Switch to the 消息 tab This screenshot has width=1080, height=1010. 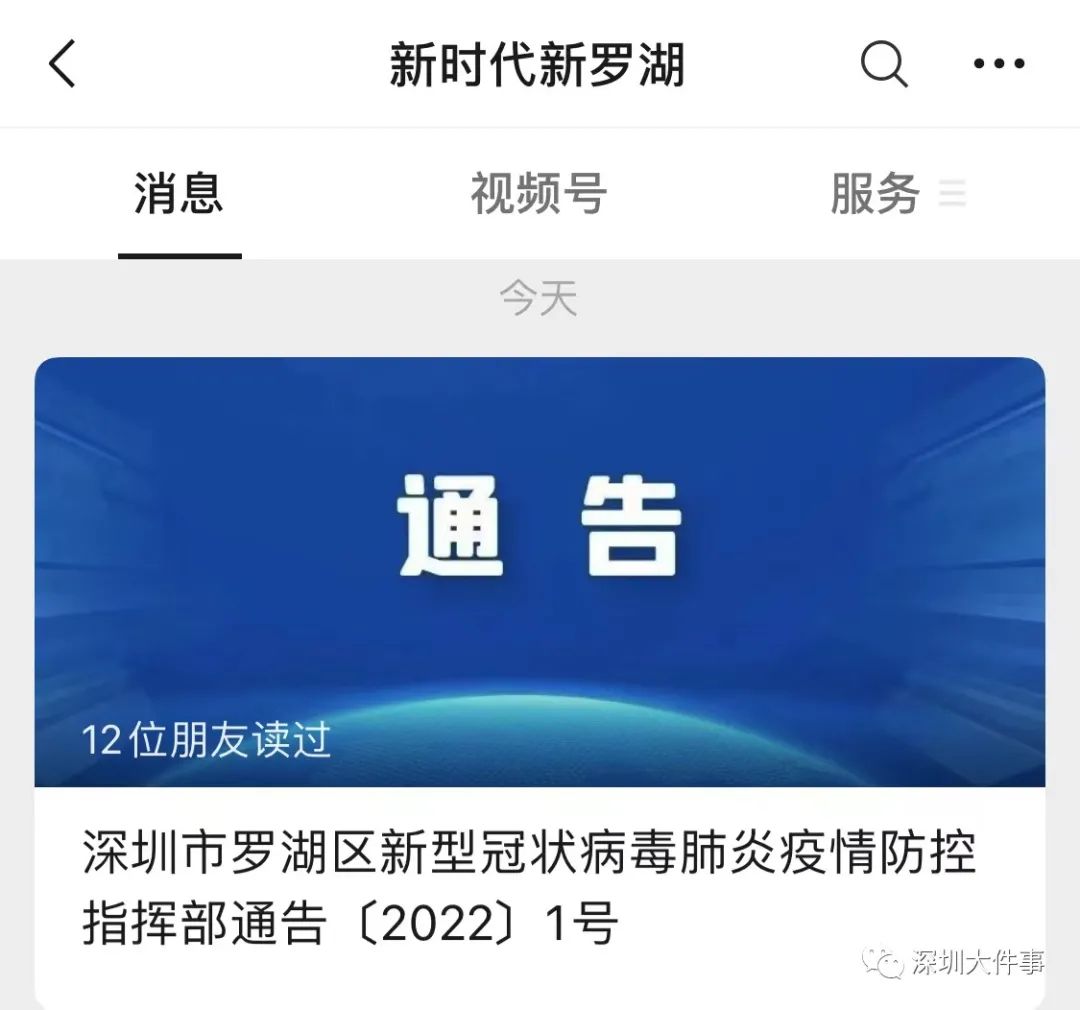point(179,194)
